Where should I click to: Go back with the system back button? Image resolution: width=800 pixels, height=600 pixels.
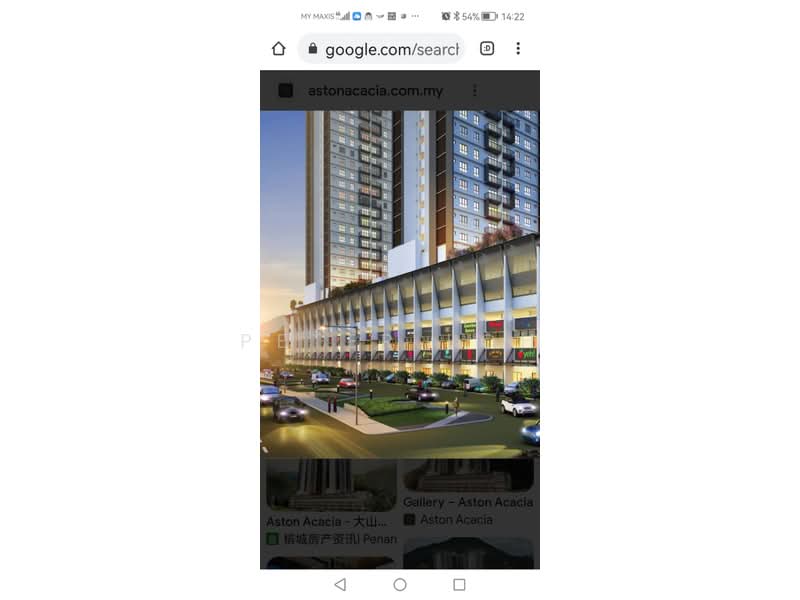[340, 584]
